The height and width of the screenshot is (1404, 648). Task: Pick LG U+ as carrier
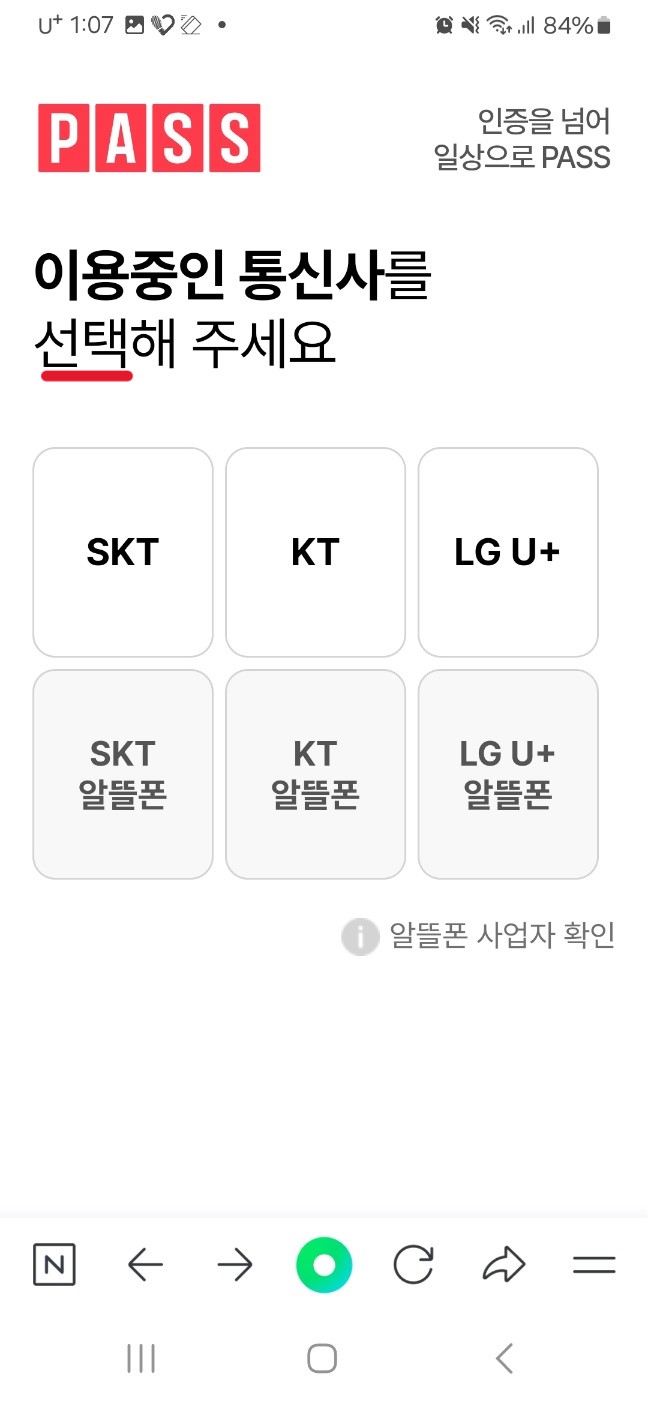(x=507, y=552)
